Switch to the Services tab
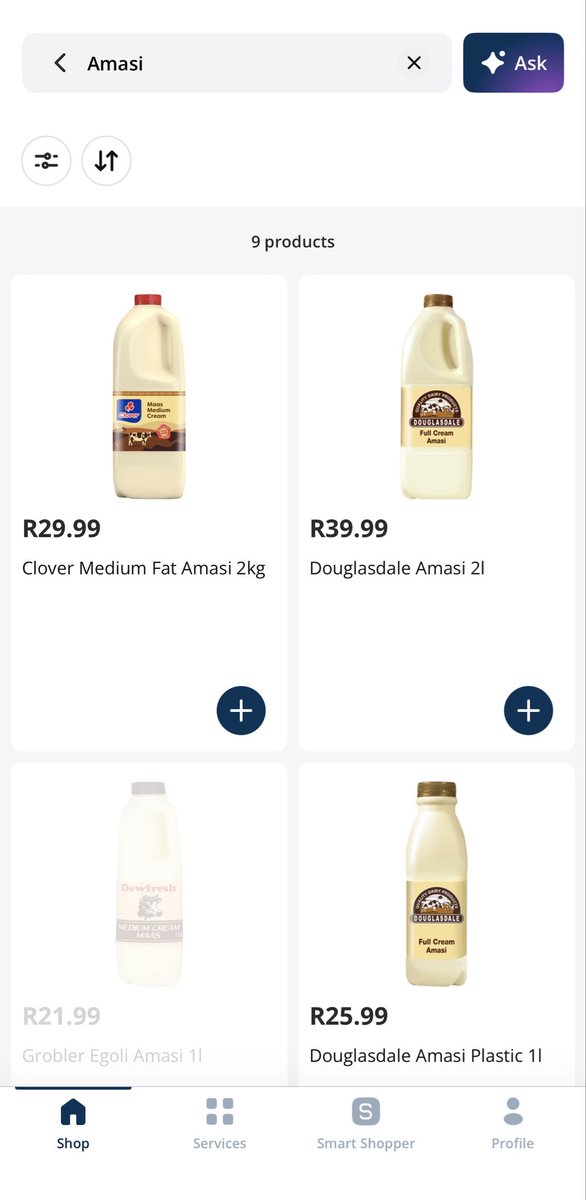This screenshot has height=1200, width=586. [x=220, y=1124]
